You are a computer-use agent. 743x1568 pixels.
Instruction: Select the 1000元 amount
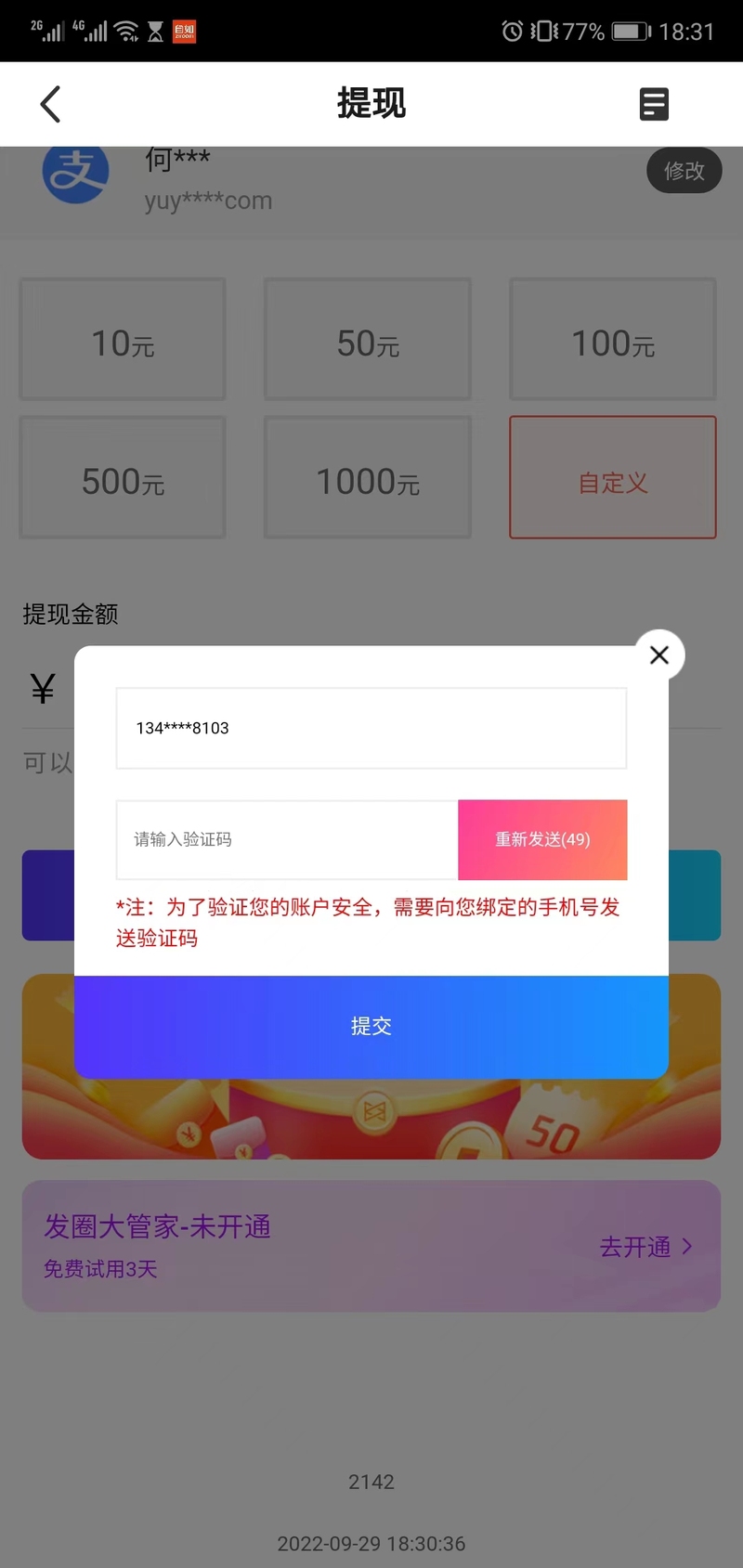[x=368, y=477]
